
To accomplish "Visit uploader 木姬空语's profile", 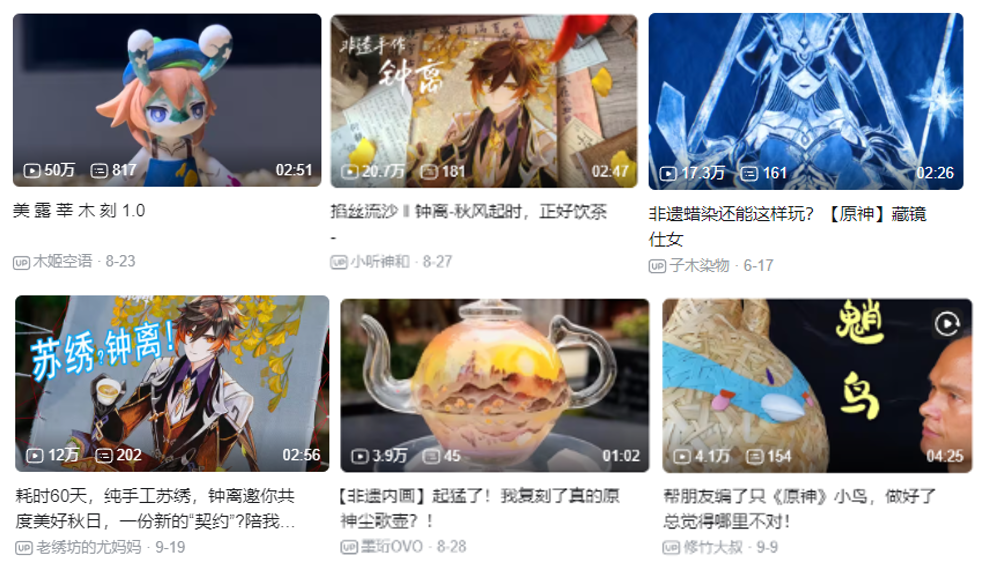I will [x=62, y=261].
